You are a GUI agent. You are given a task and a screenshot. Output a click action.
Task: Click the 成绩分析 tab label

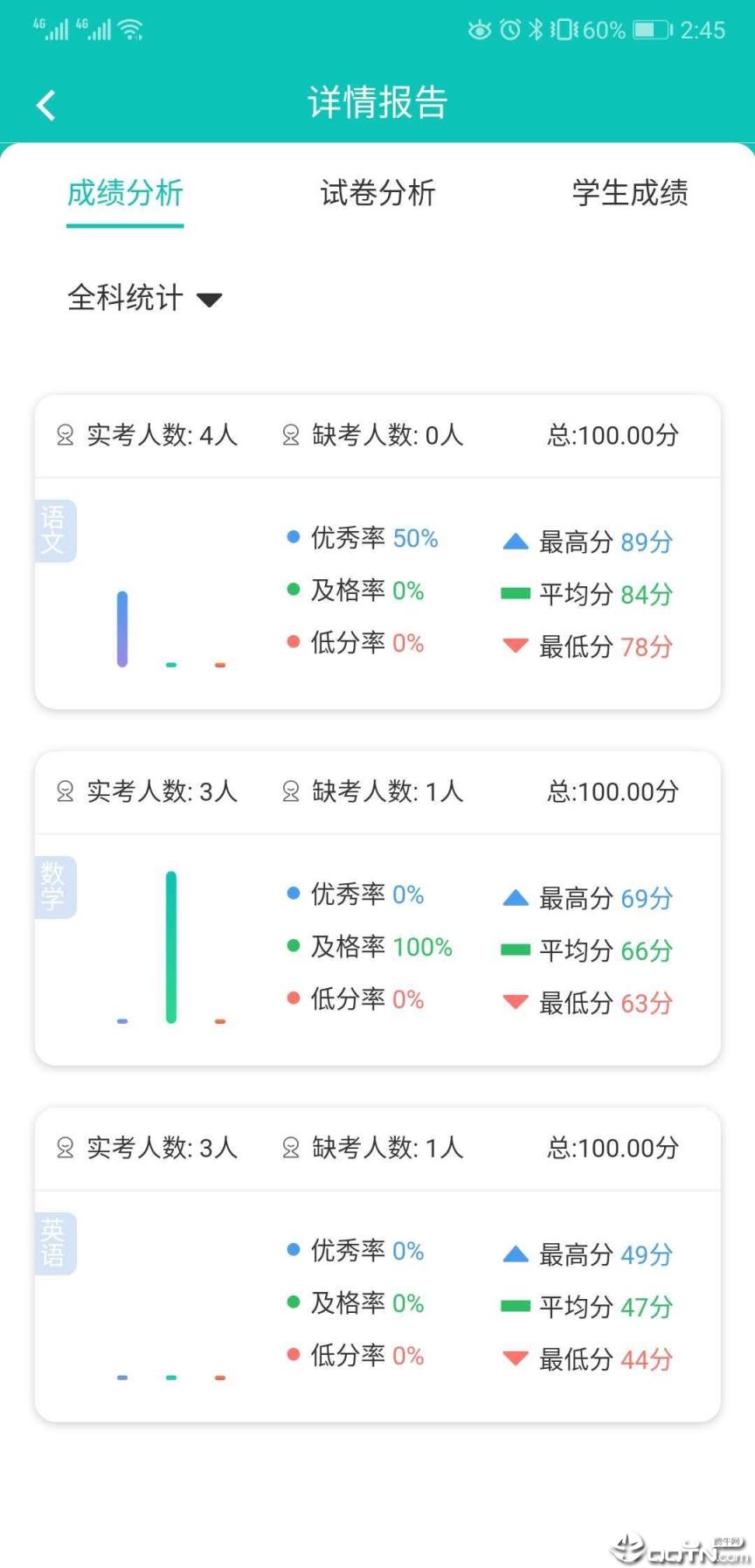125,194
